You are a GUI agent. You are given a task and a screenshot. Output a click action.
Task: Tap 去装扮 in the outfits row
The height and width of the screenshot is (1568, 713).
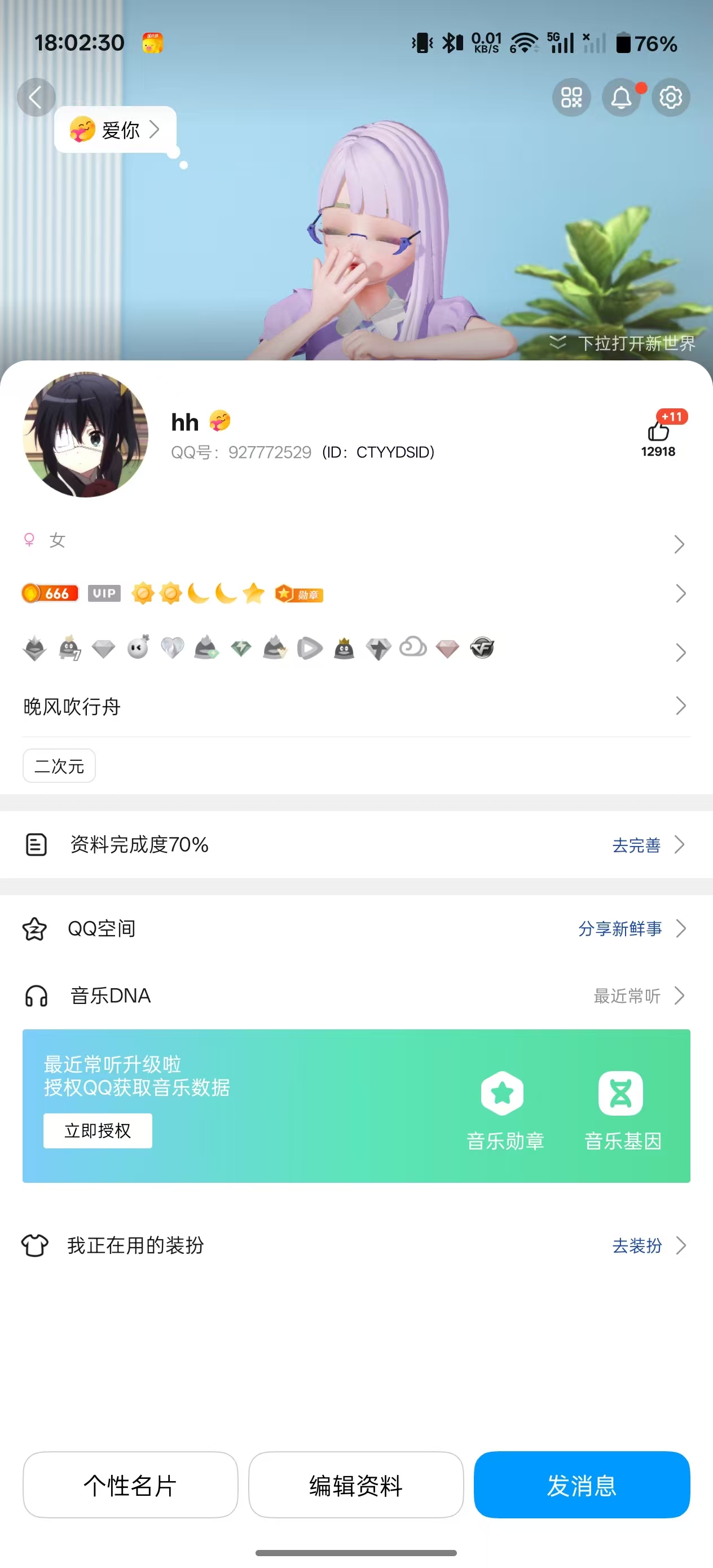pos(637,1246)
